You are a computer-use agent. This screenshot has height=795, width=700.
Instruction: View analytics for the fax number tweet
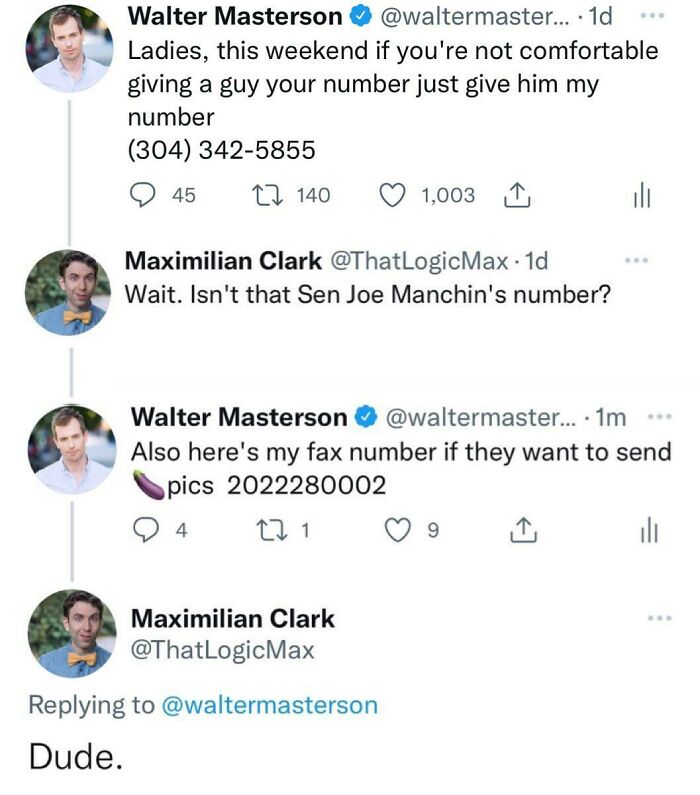(649, 530)
